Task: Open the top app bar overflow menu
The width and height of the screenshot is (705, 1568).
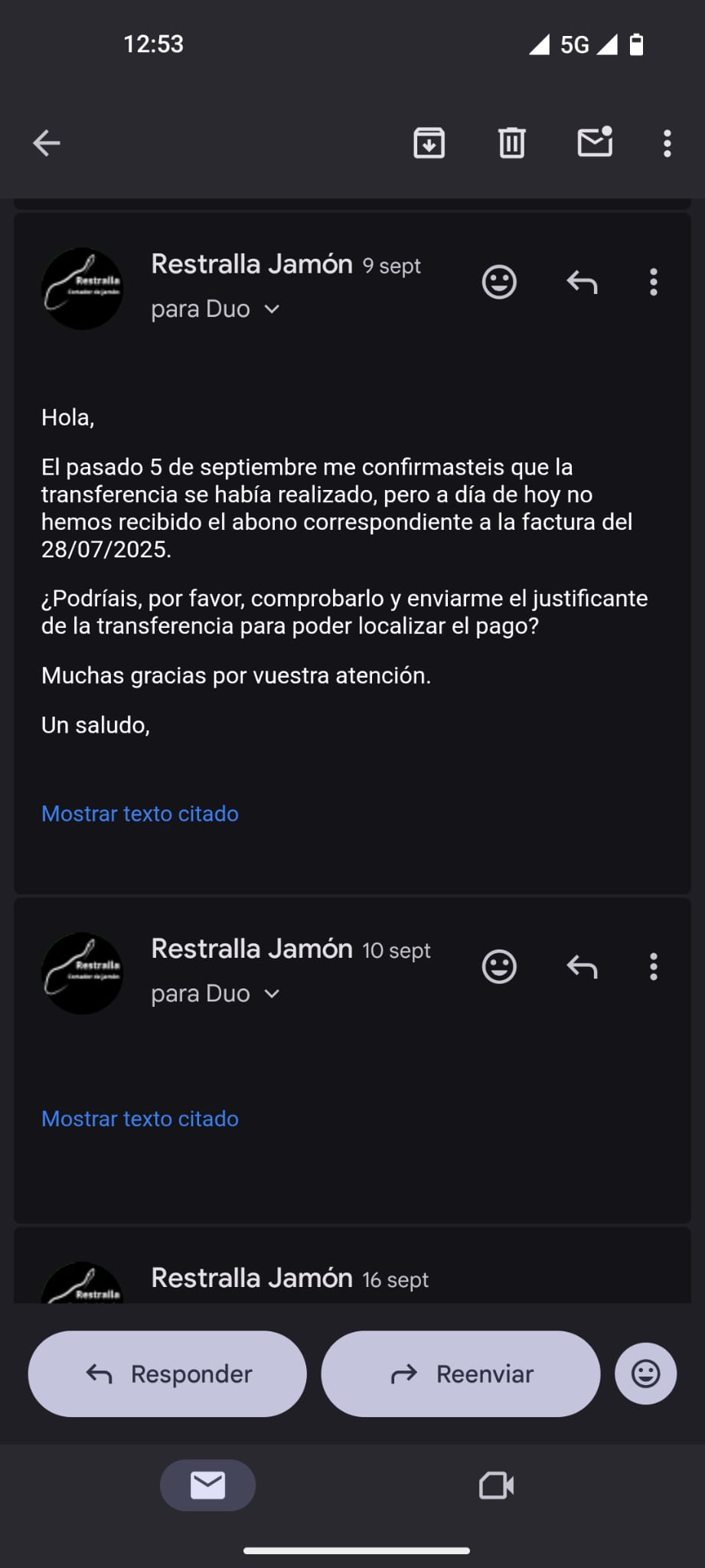Action: pos(667,143)
